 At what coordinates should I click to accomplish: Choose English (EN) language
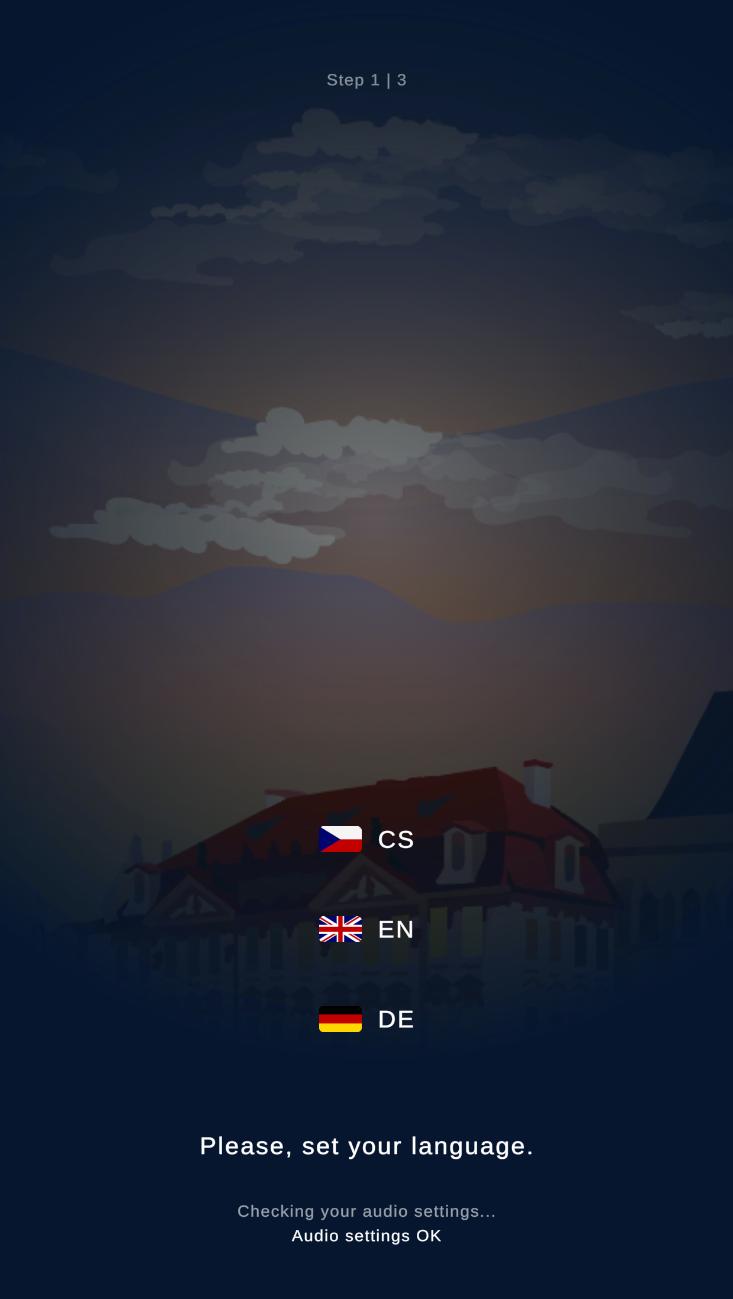click(x=366, y=930)
